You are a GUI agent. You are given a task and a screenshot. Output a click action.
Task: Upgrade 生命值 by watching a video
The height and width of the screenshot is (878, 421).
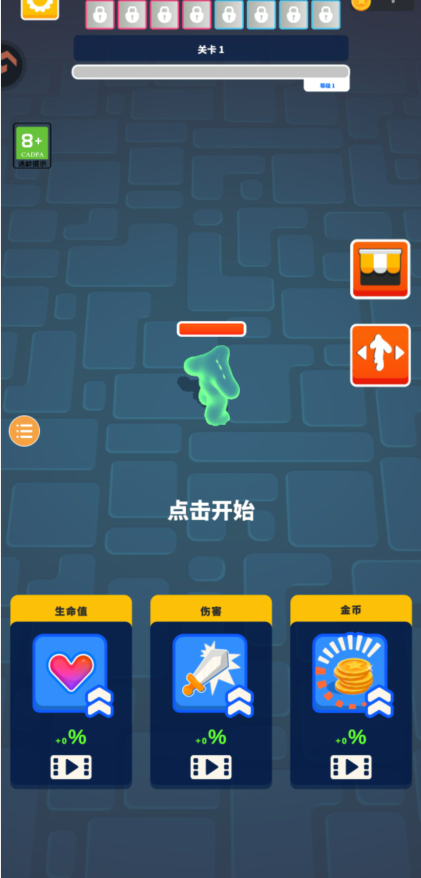point(71,767)
